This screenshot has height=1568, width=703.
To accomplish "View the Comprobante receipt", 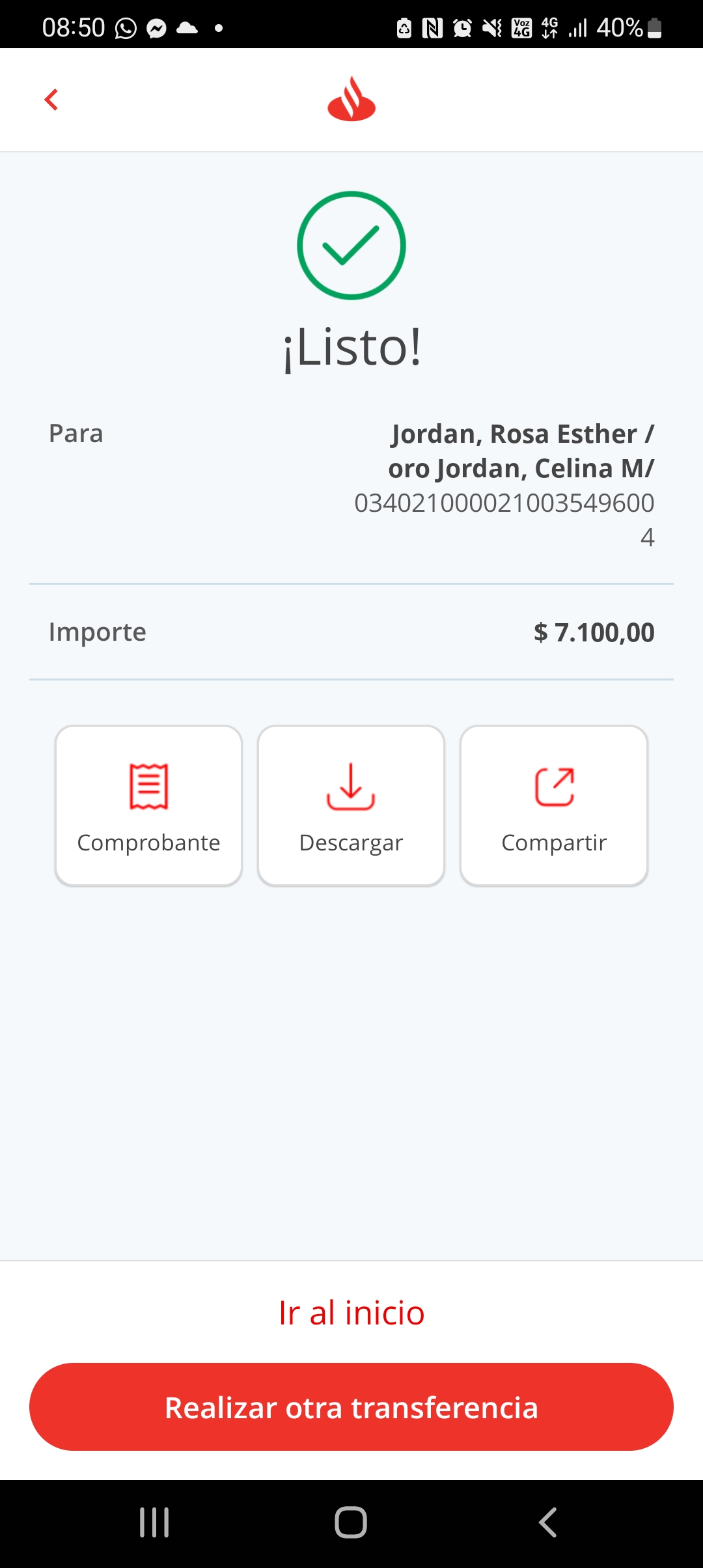I will [x=149, y=805].
